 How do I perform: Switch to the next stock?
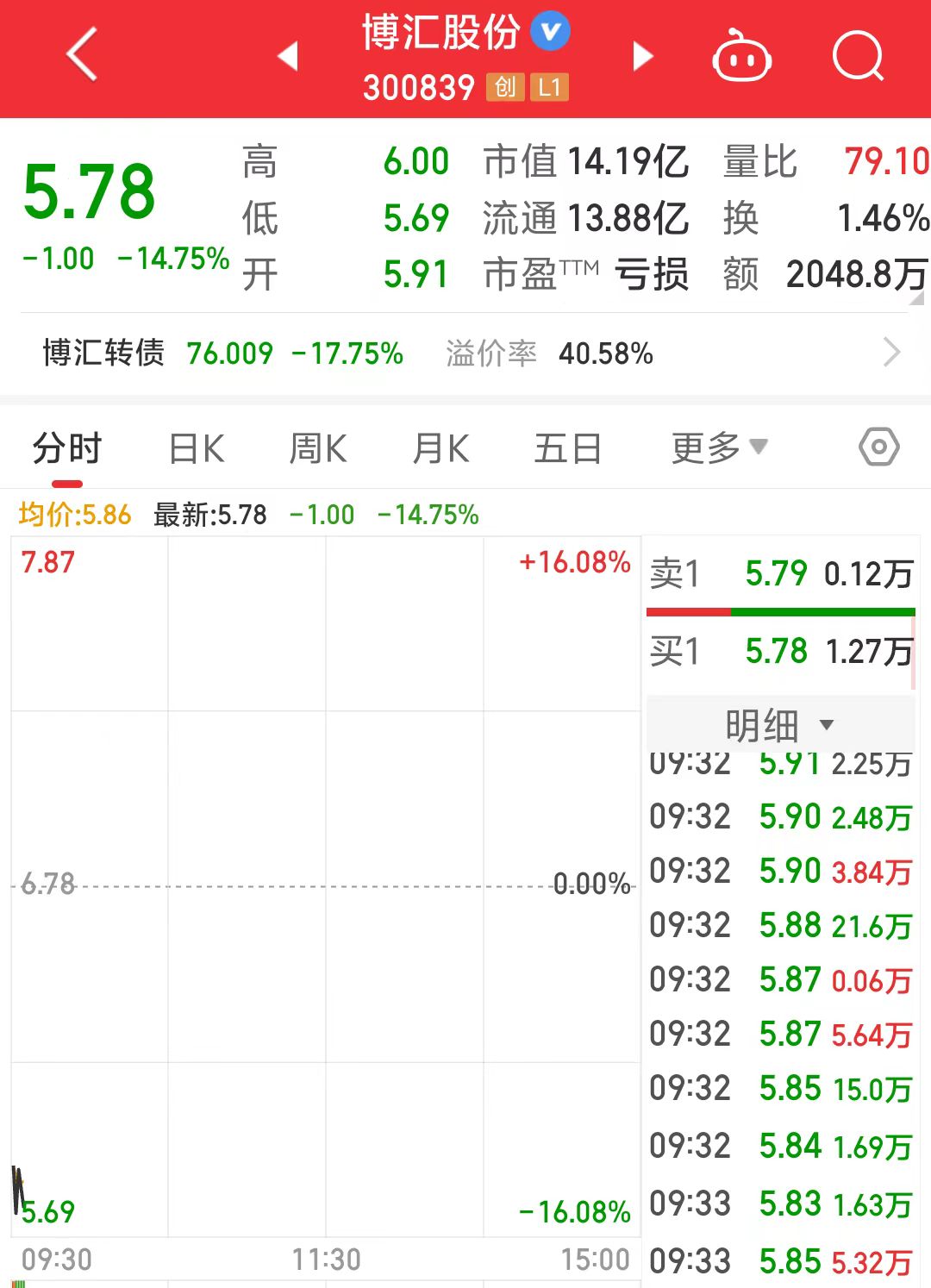[x=642, y=56]
